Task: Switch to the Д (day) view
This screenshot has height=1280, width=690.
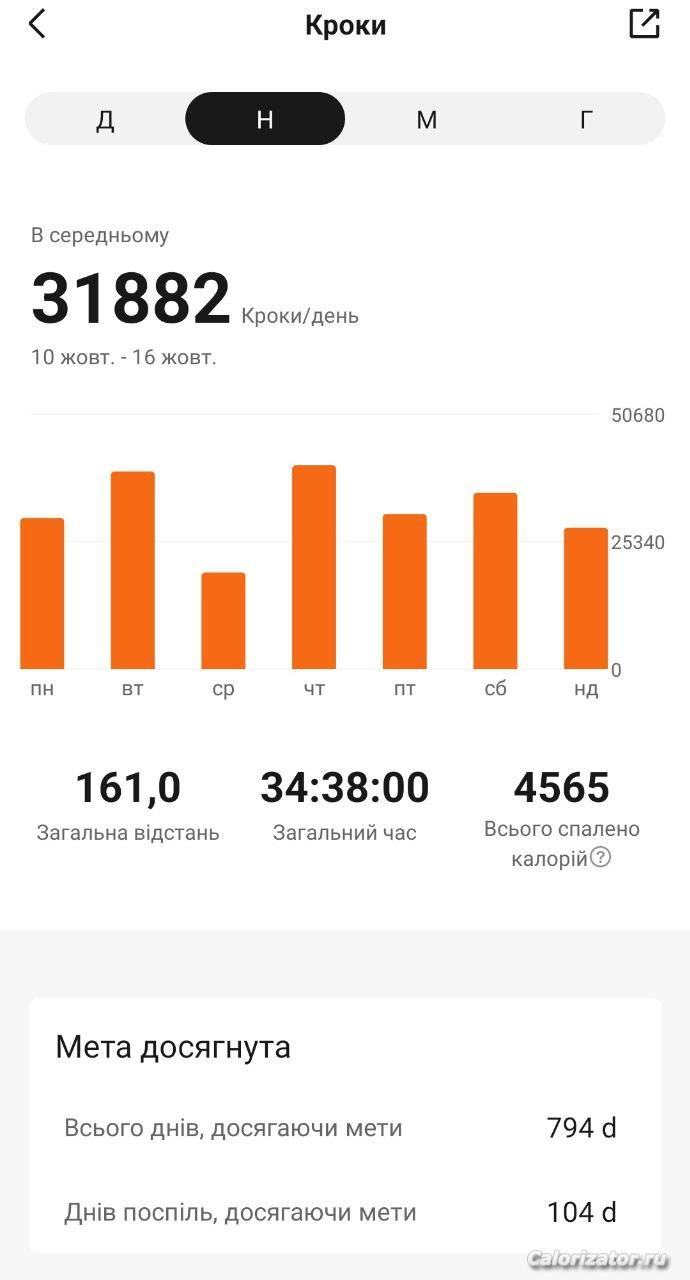Action: pyautogui.click(x=105, y=119)
